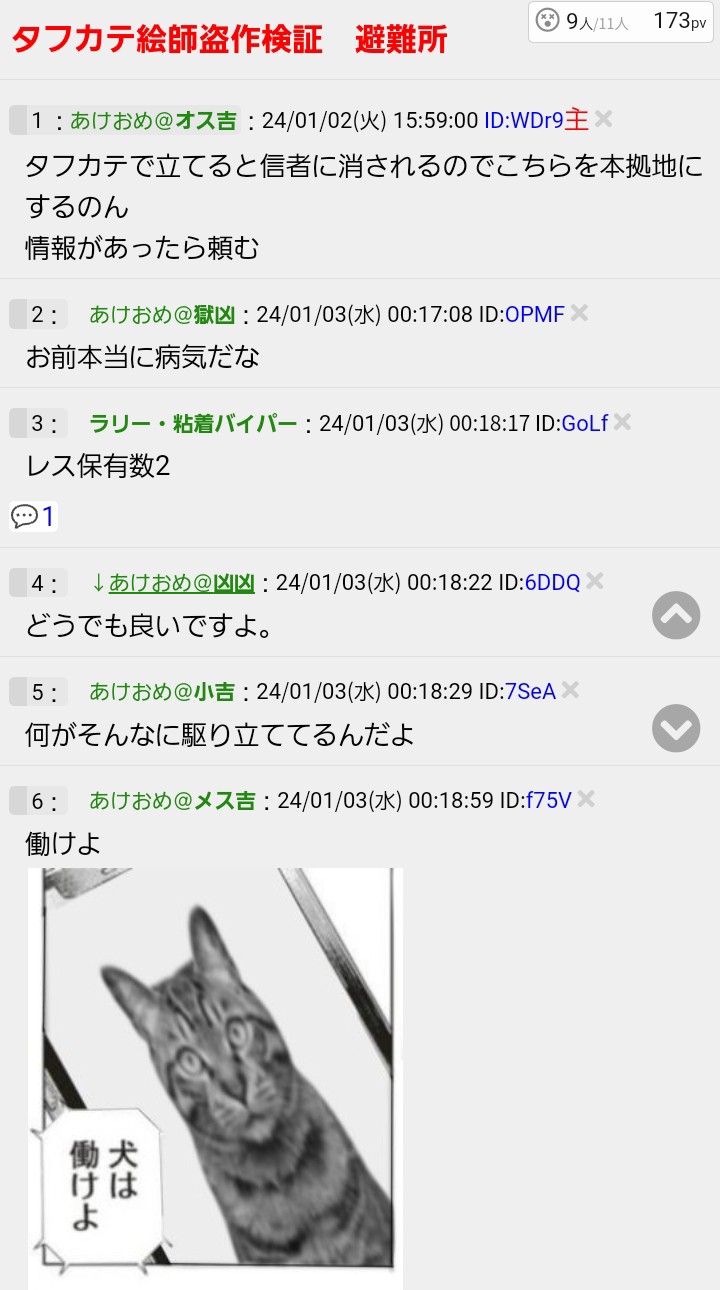Hide post 4 with its X icon
The width and height of the screenshot is (720, 1290).
(x=595, y=581)
